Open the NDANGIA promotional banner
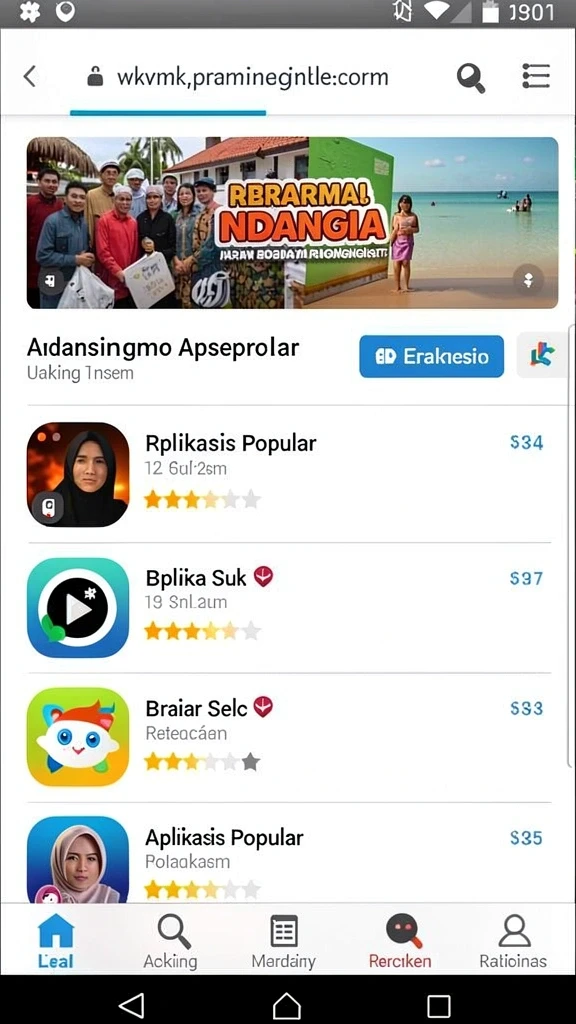This screenshot has height=1024, width=576. click(x=292, y=223)
